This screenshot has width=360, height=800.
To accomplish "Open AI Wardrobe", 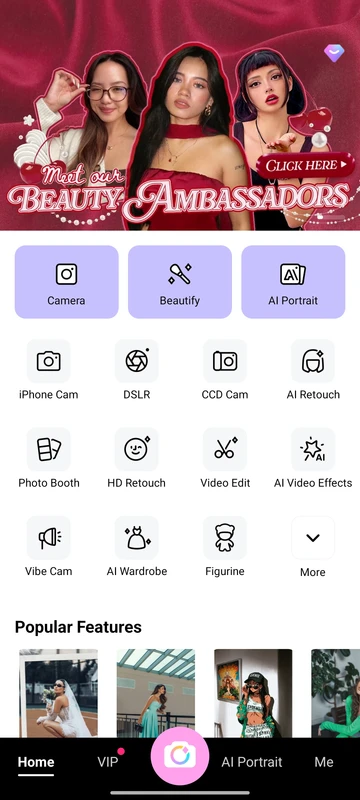I will point(137,546).
